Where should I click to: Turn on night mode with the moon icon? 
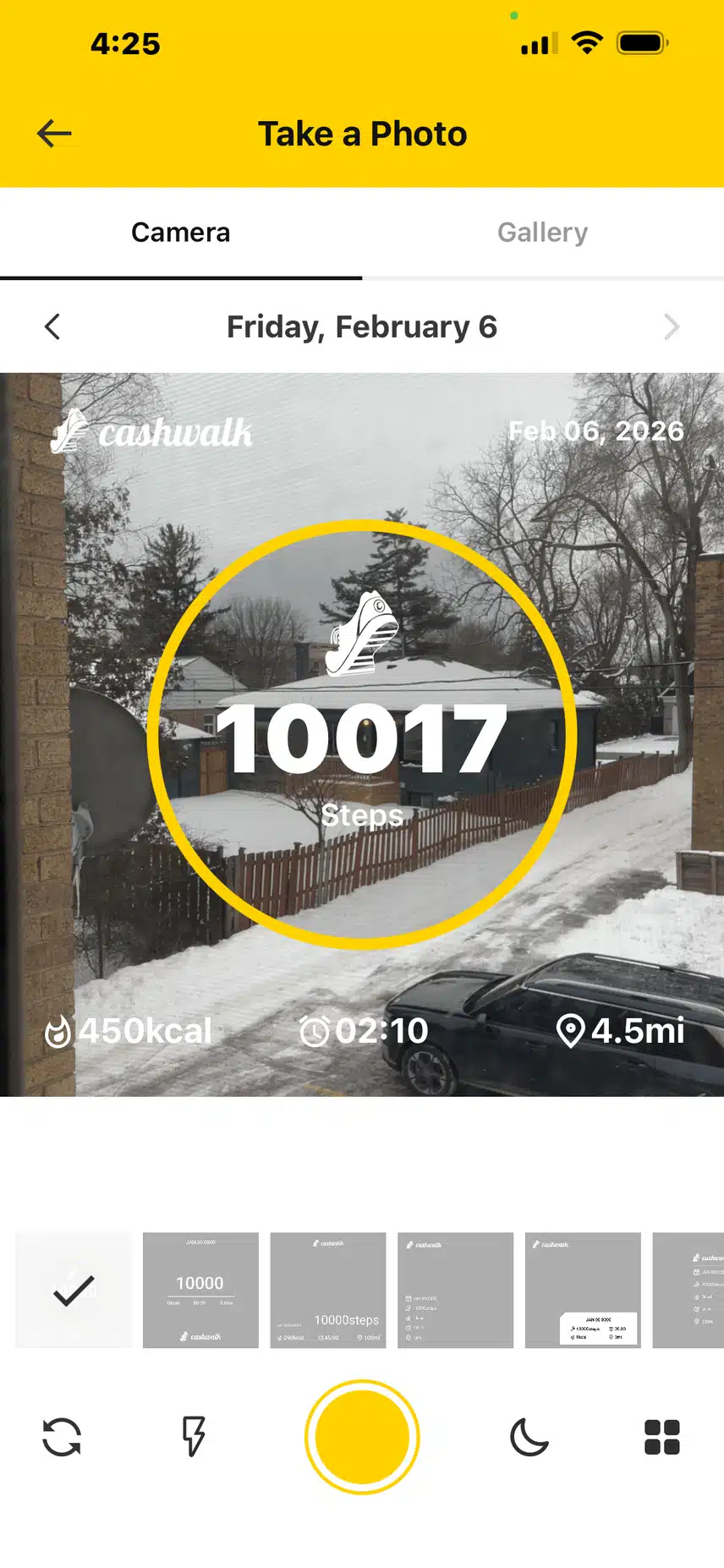529,1437
